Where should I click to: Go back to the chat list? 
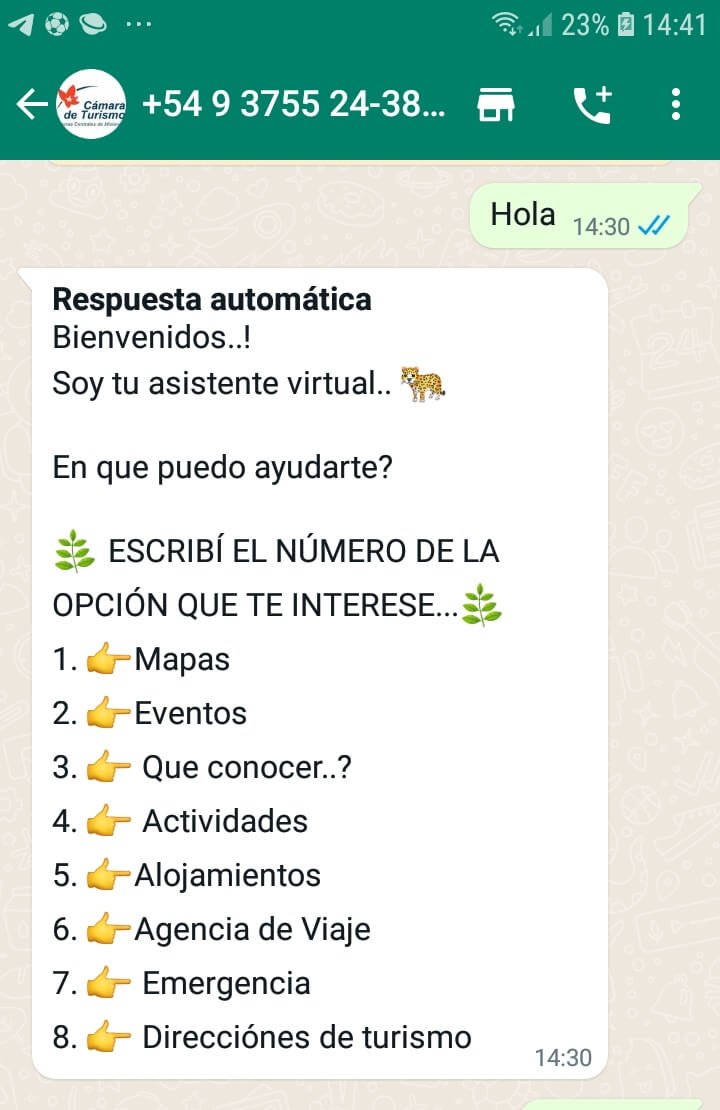(31, 104)
